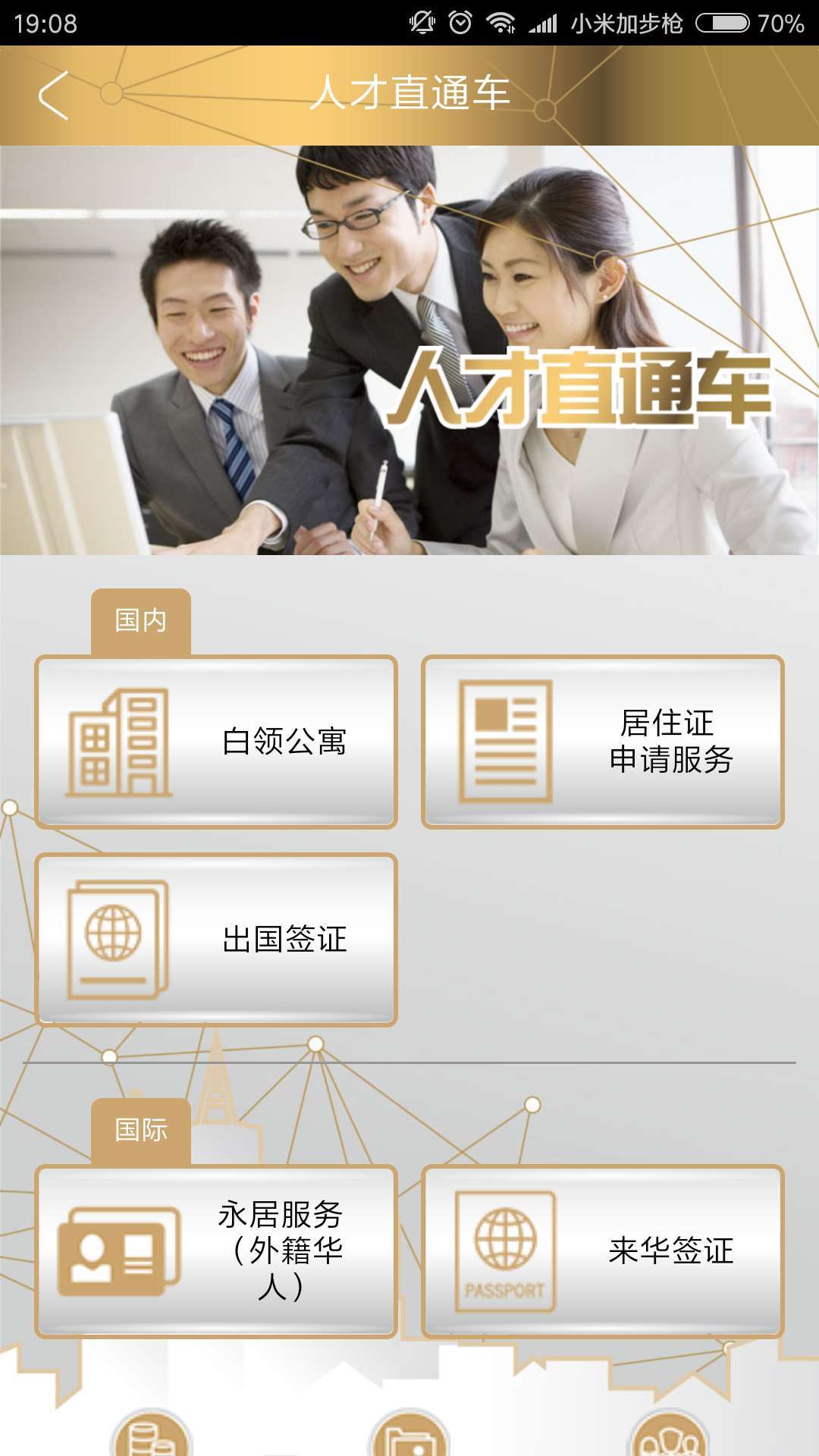Go back using the top-left arrow
Screen dimensions: 819x1456
[x=53, y=96]
